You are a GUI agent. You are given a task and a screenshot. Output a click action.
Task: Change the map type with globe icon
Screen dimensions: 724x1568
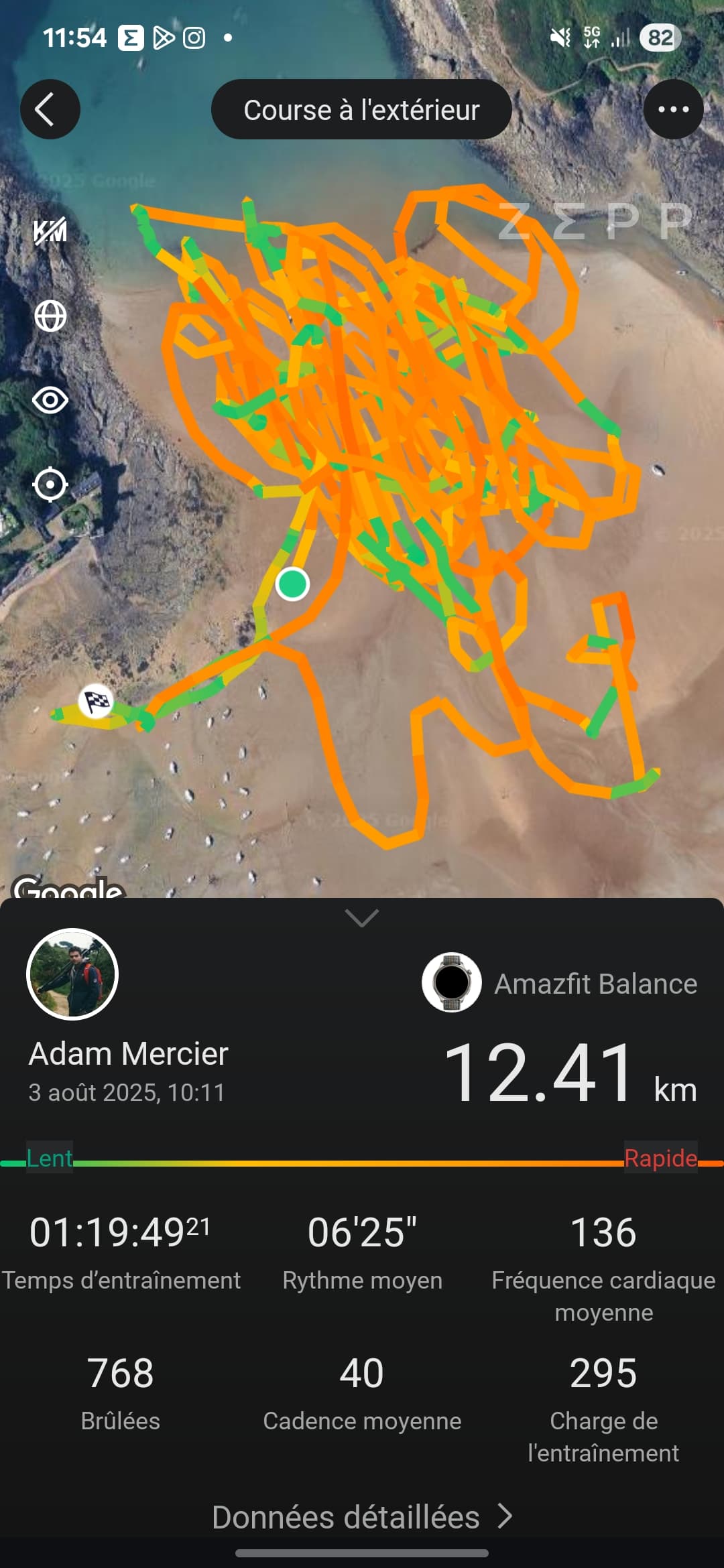click(x=50, y=316)
